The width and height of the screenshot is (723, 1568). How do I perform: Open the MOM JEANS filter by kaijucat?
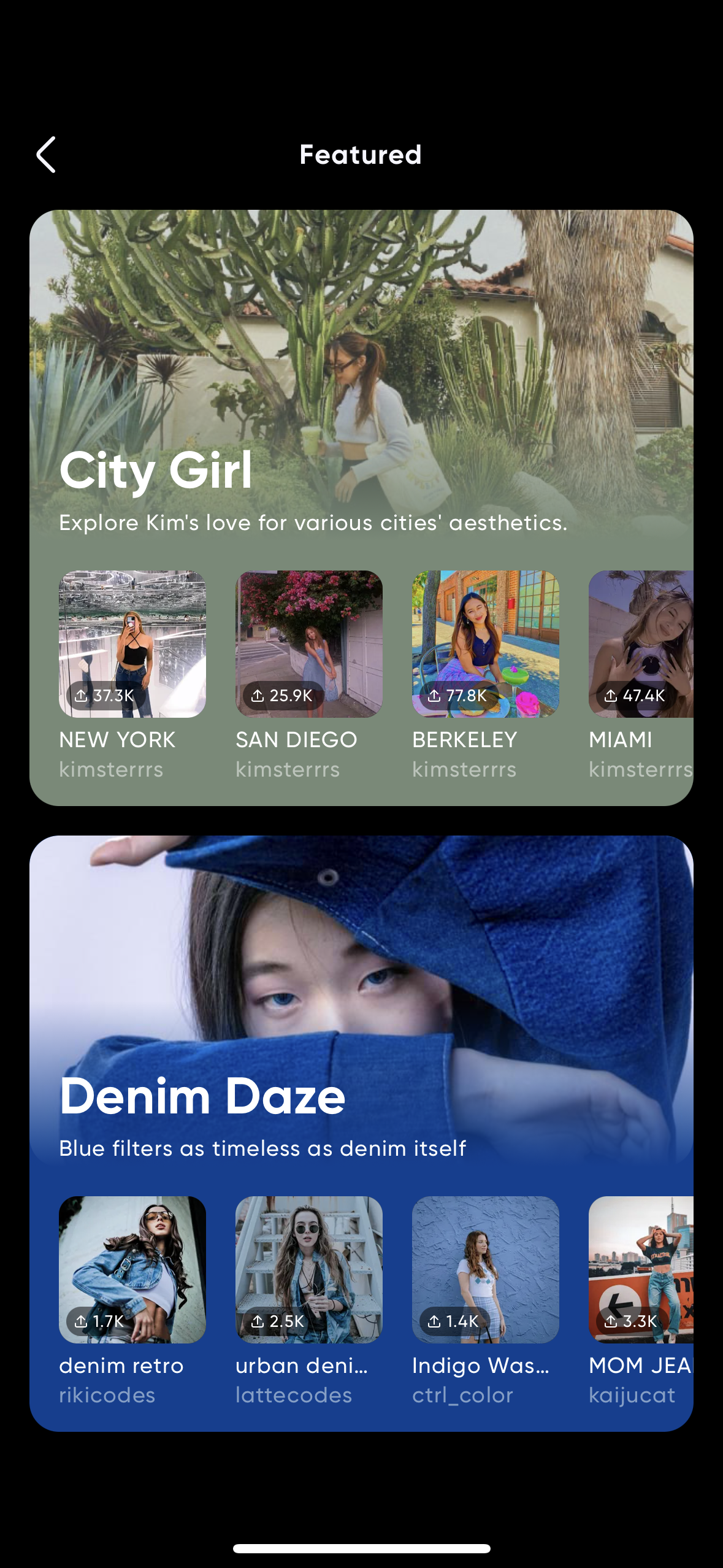pyautogui.click(x=641, y=1269)
